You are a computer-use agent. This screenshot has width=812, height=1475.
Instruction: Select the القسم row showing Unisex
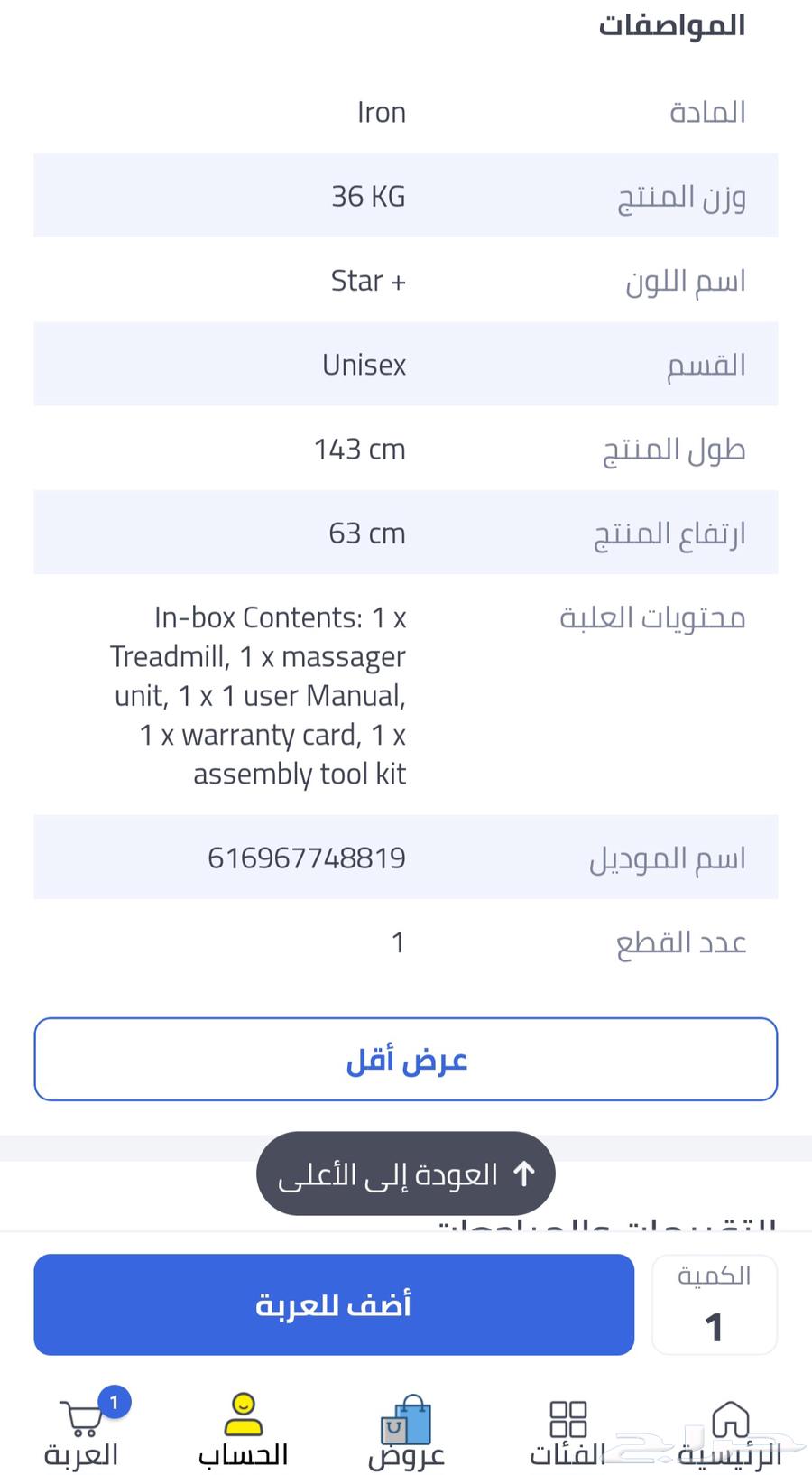[406, 364]
